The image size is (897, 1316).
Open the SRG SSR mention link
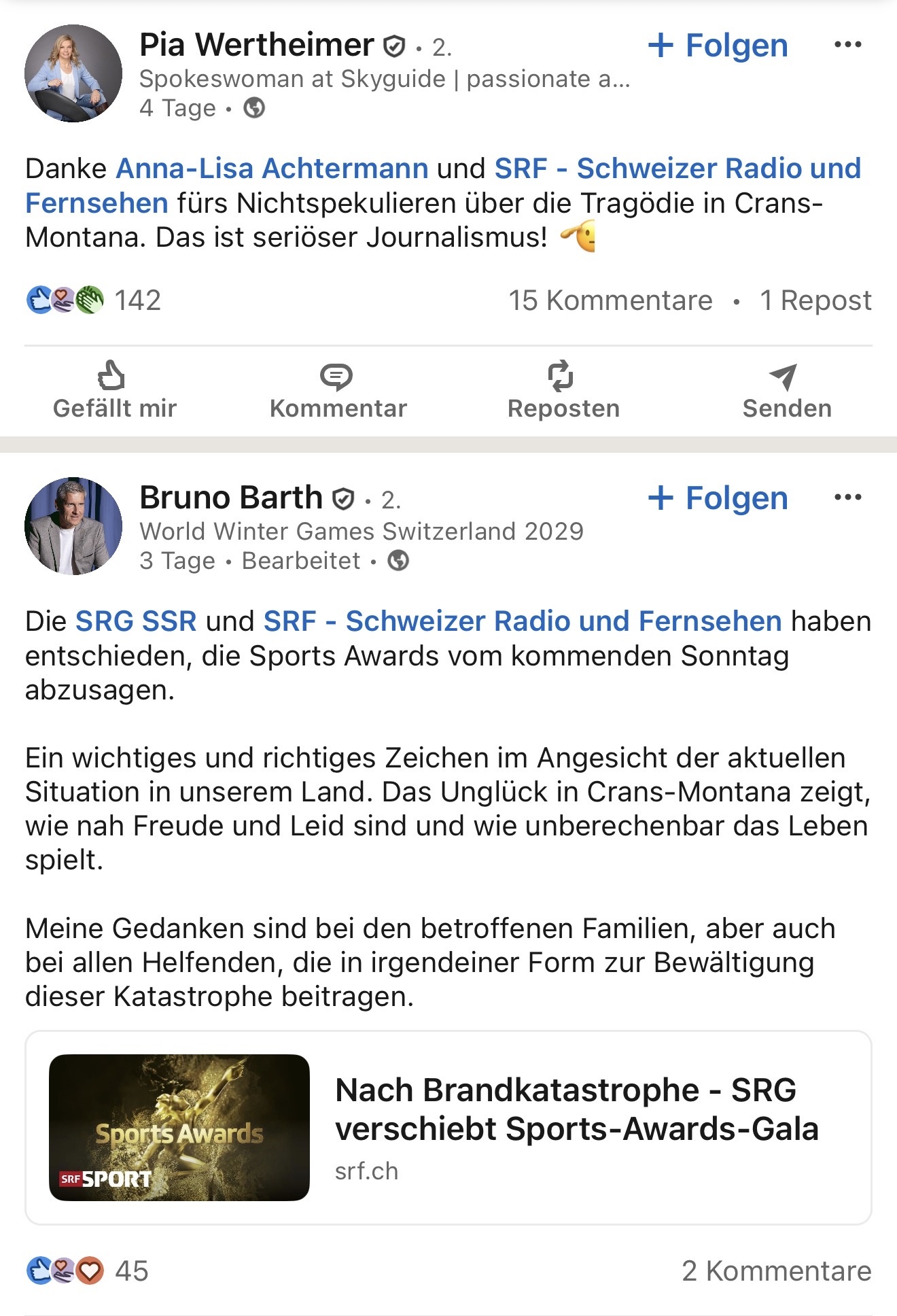pos(136,621)
